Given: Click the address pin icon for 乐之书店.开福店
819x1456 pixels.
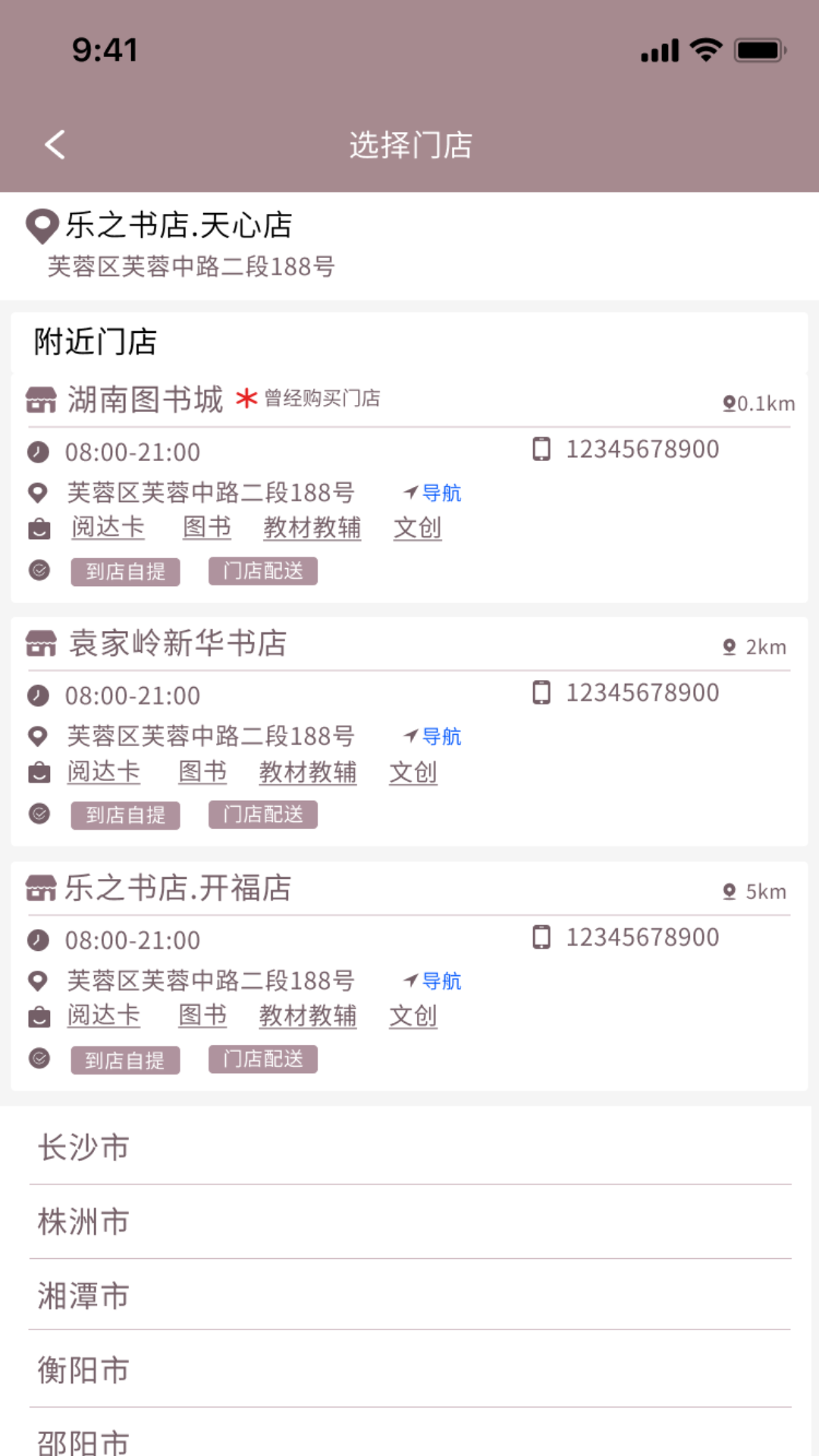Looking at the screenshot, I should point(39,980).
